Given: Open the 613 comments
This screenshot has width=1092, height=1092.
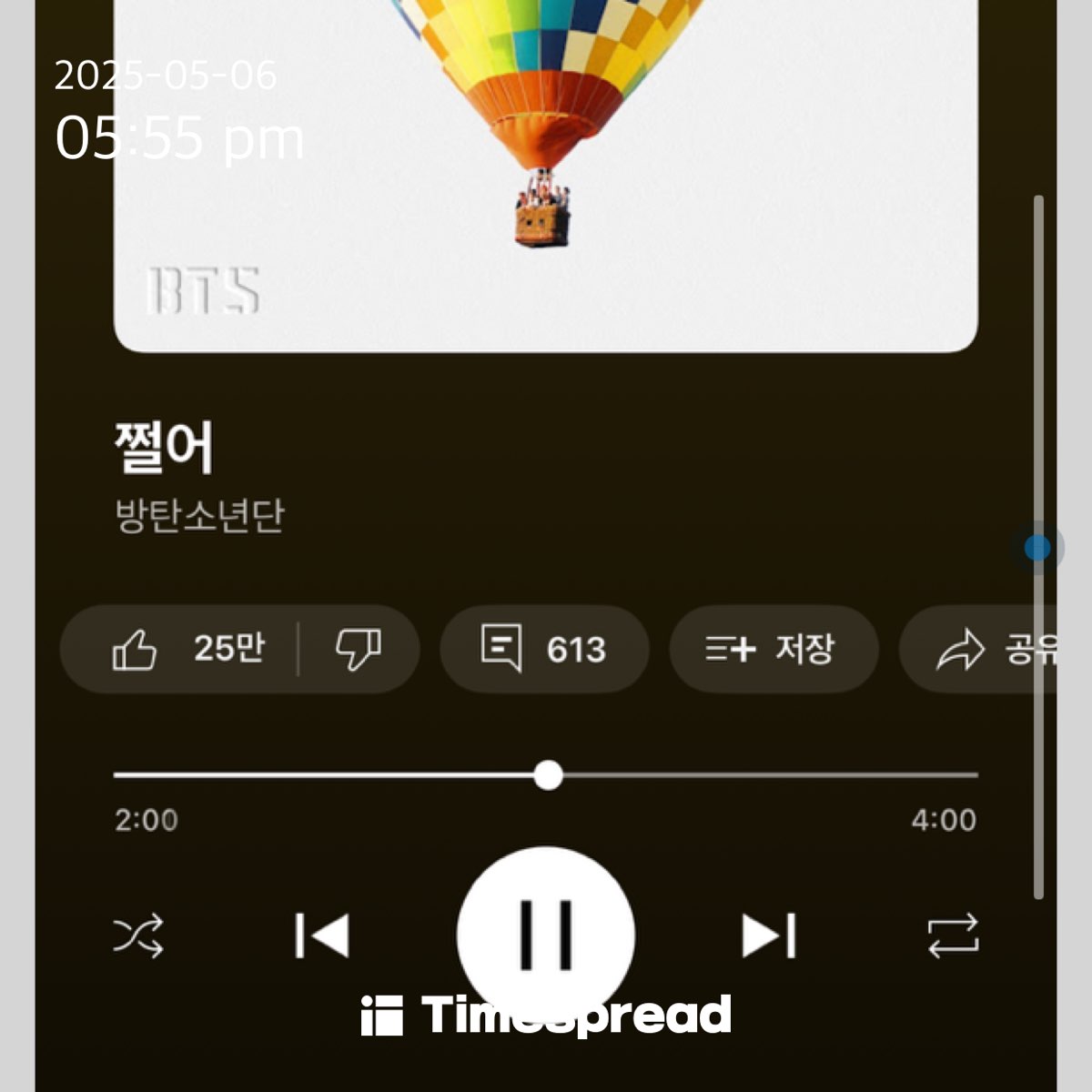Looking at the screenshot, I should [x=543, y=649].
